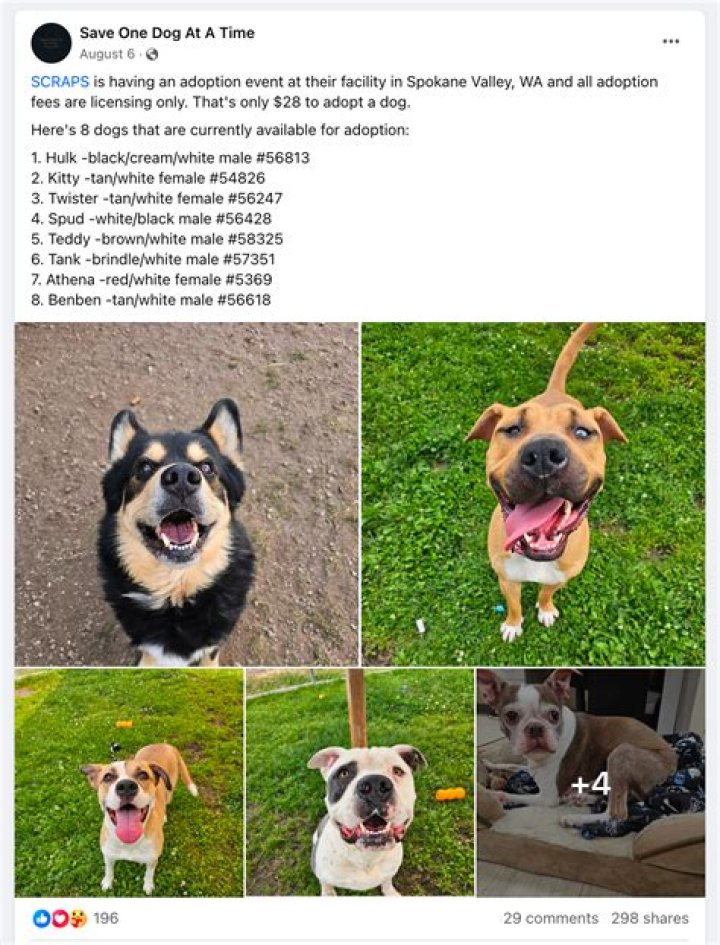
Task: View photo of tan dog with tail up
Action: click(x=533, y=494)
